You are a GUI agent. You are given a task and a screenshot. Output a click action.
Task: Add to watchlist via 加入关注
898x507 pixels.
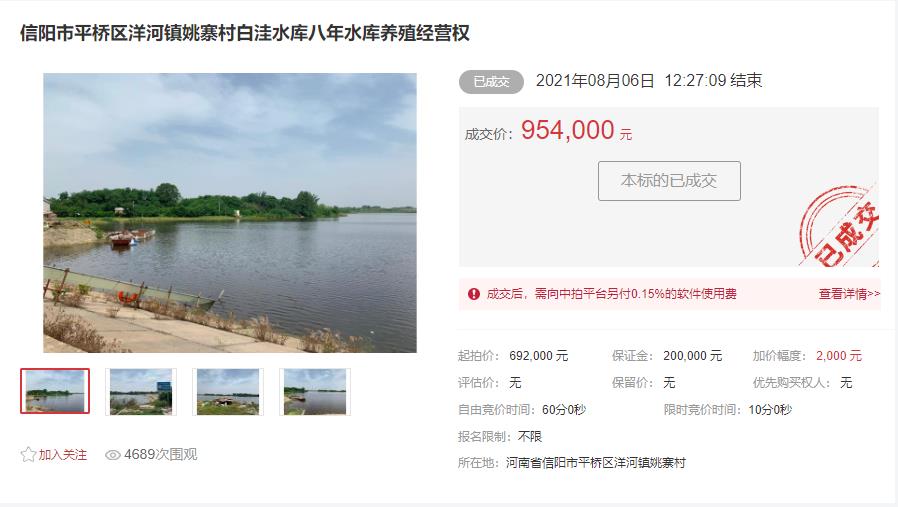click(54, 454)
